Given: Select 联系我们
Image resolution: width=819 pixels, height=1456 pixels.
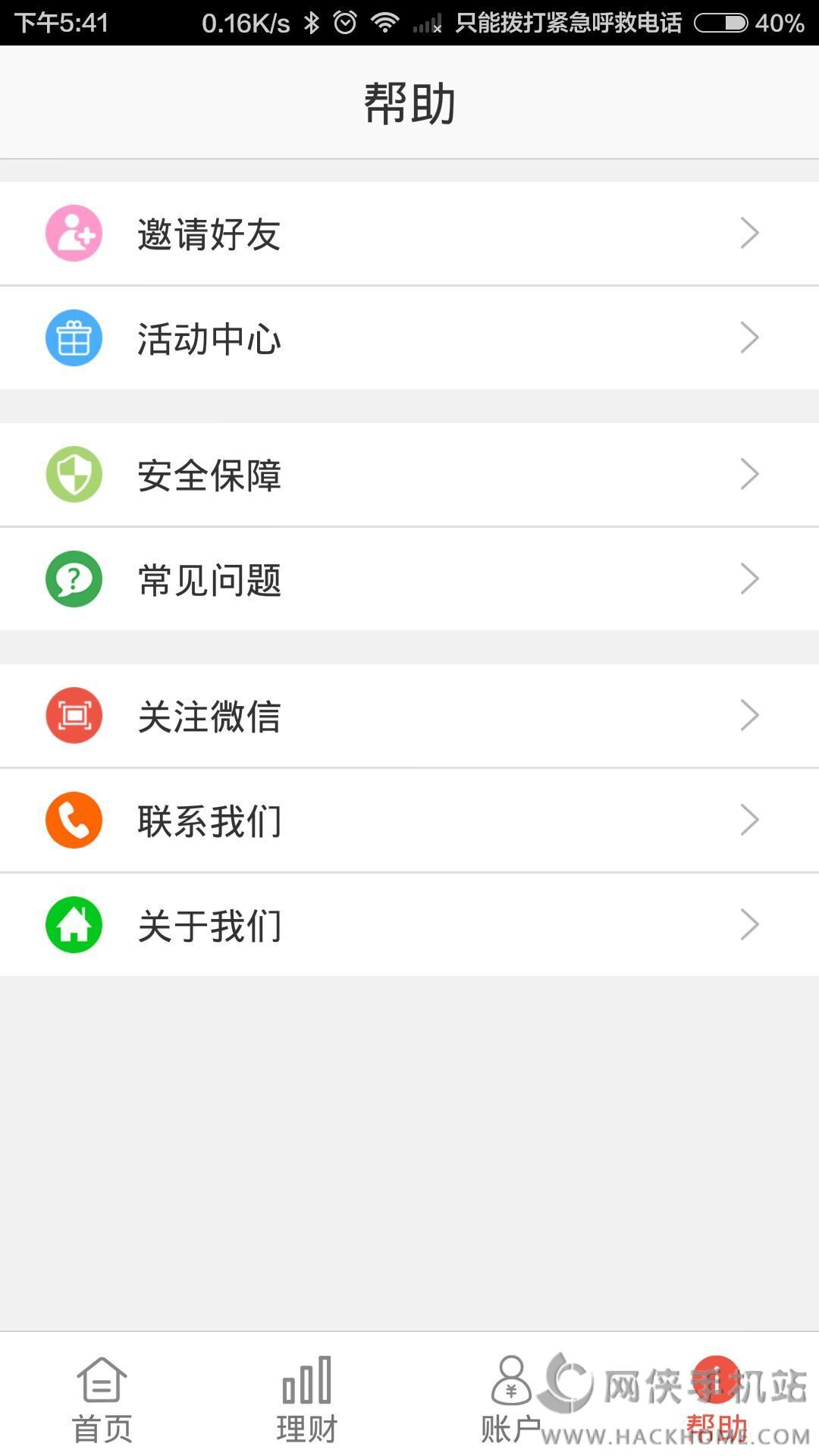Looking at the screenshot, I should click(x=409, y=821).
